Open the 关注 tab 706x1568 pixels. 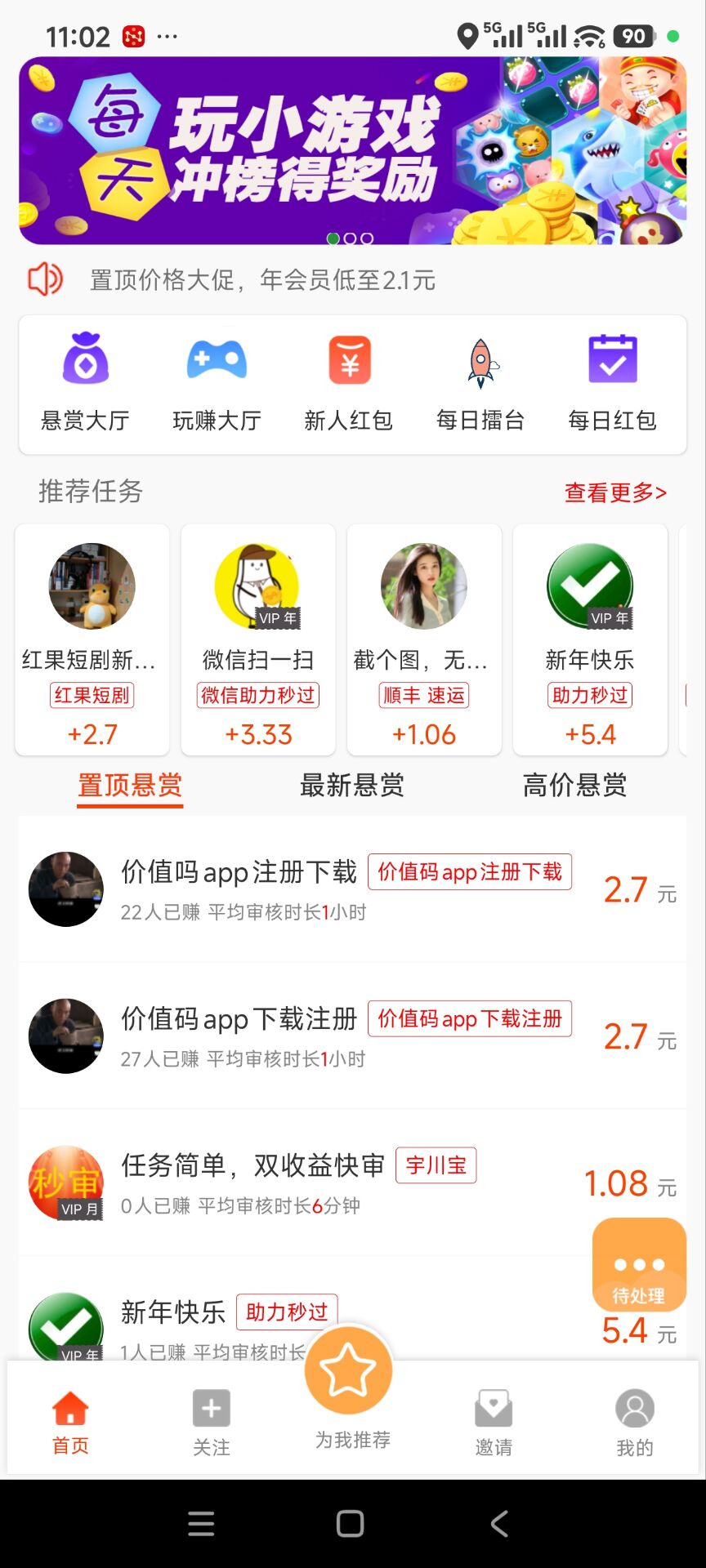click(212, 1423)
